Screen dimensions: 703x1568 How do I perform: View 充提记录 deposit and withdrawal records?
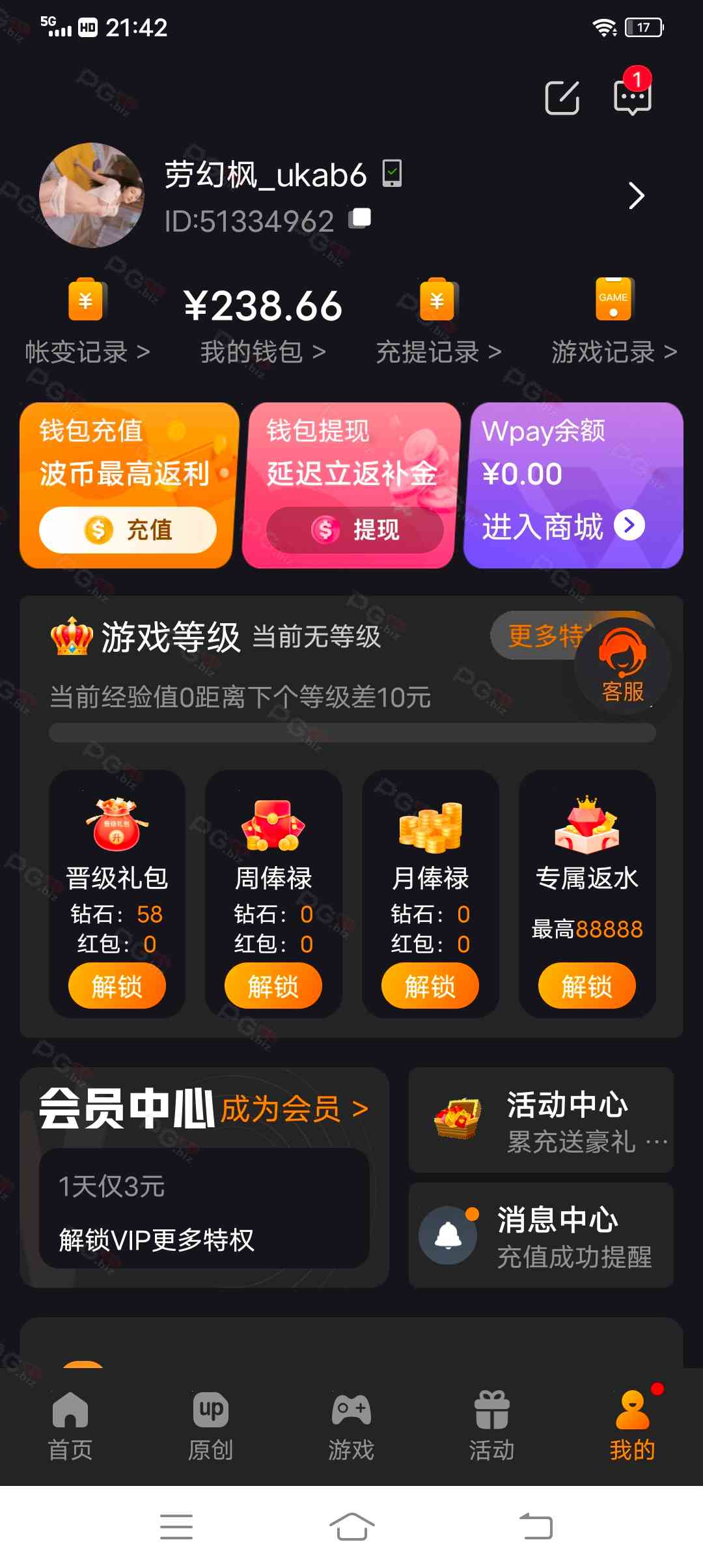click(439, 352)
